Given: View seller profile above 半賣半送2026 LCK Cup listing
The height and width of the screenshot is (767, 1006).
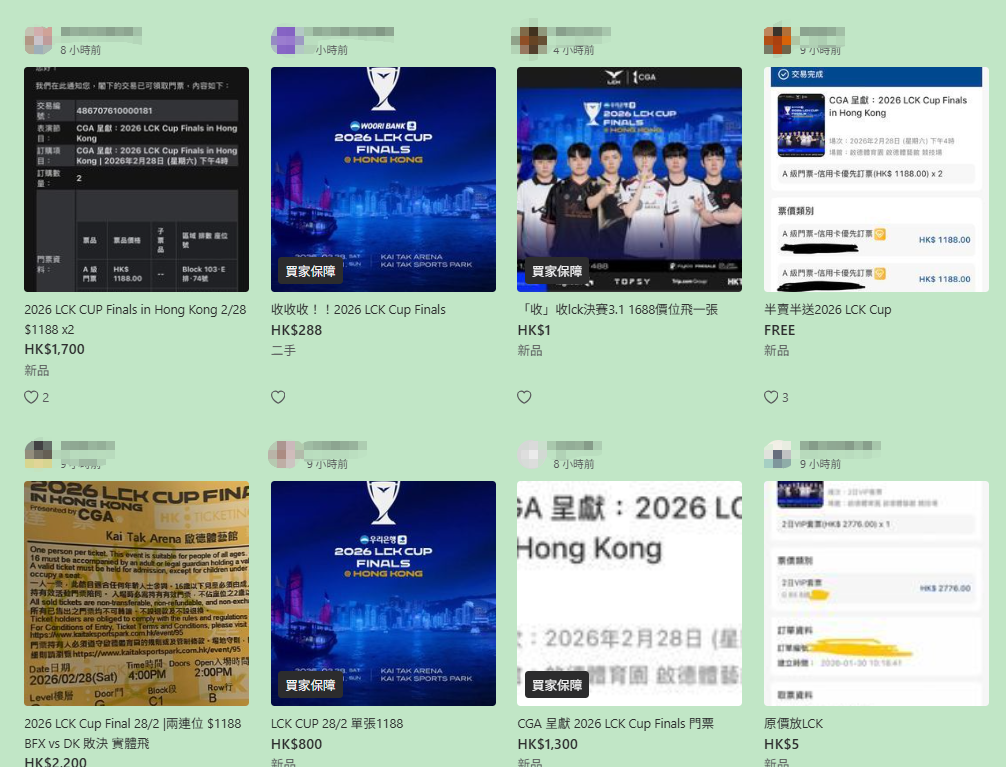Looking at the screenshot, I should point(778,40).
